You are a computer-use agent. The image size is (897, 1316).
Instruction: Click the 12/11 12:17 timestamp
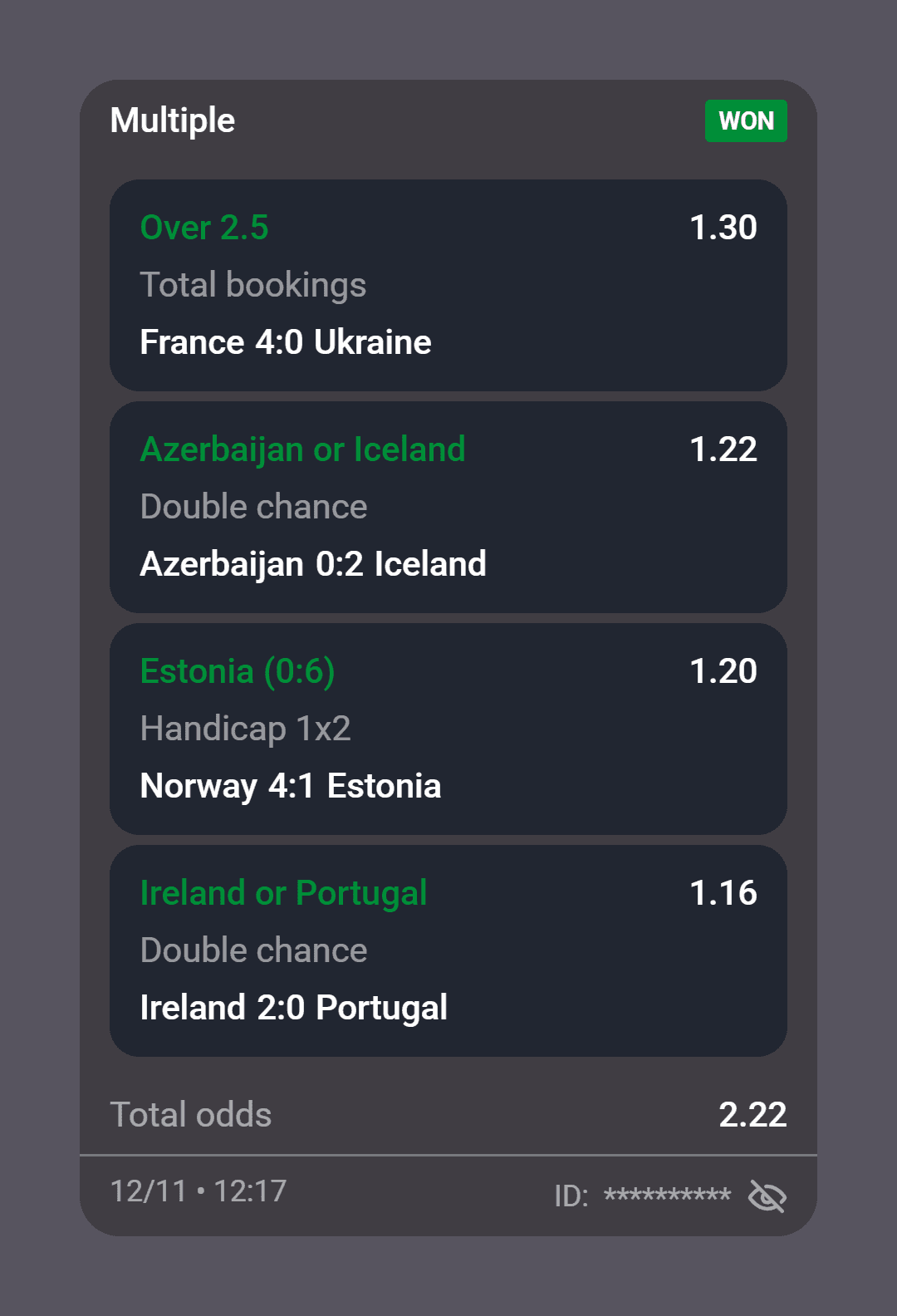(197, 1191)
